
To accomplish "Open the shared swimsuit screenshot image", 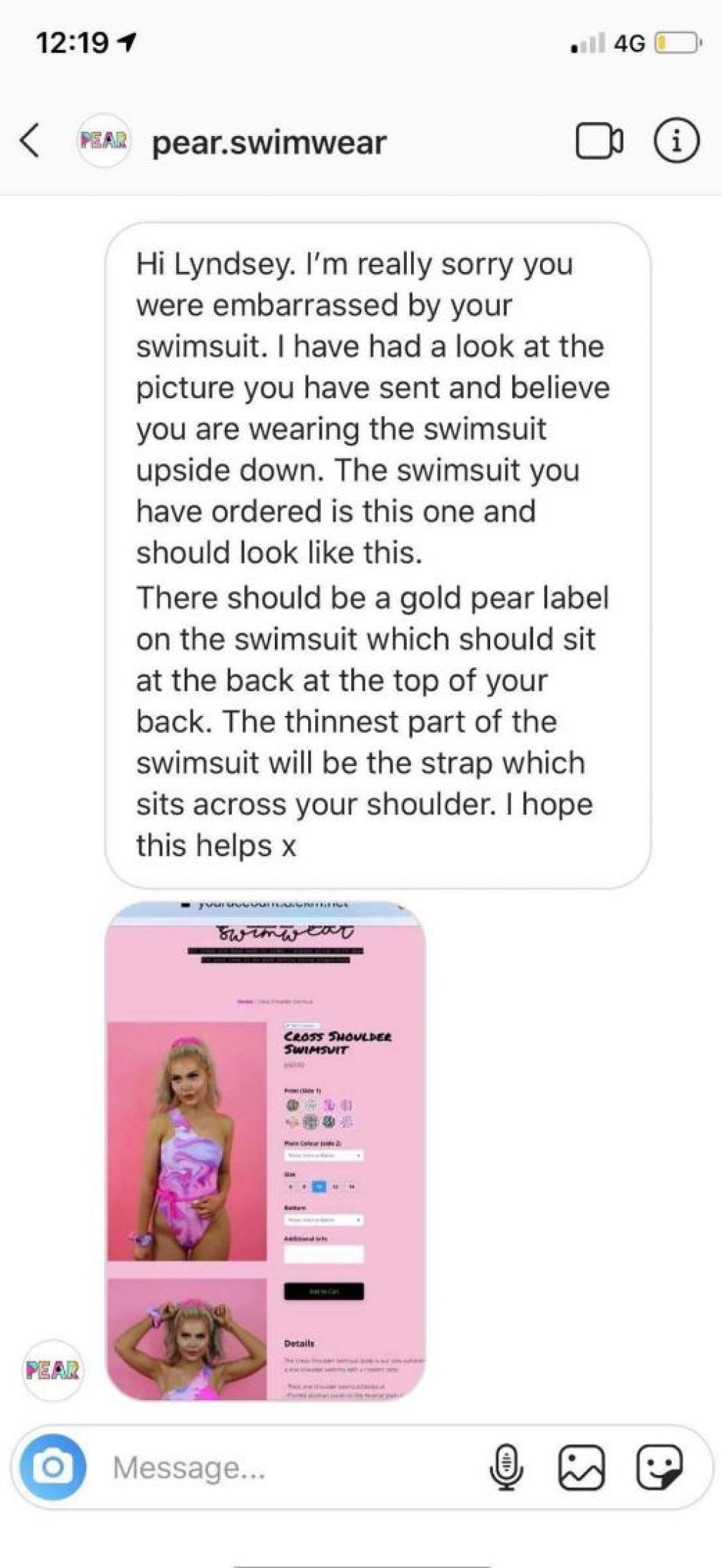I will click(x=265, y=1150).
